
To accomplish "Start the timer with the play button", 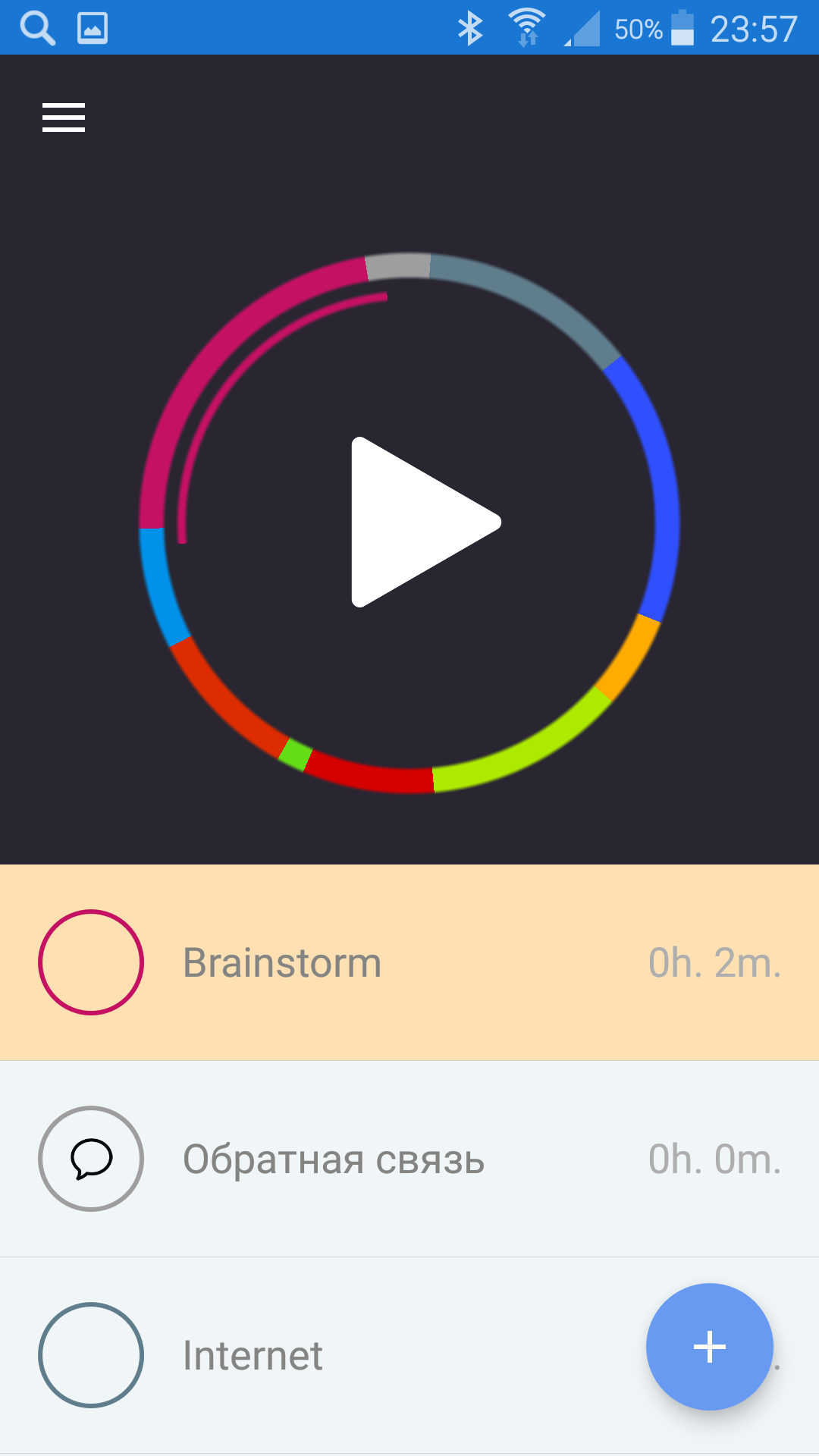I will click(x=426, y=522).
